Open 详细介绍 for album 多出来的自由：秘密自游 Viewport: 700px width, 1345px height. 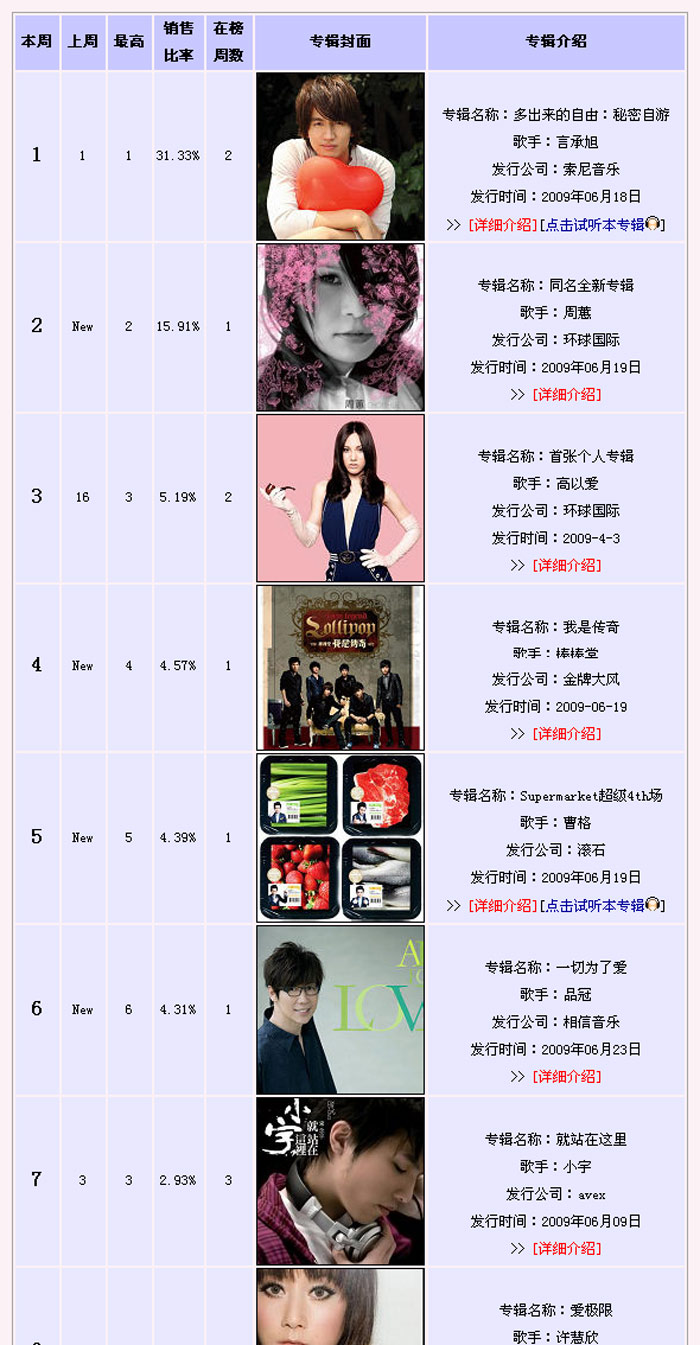point(503,225)
